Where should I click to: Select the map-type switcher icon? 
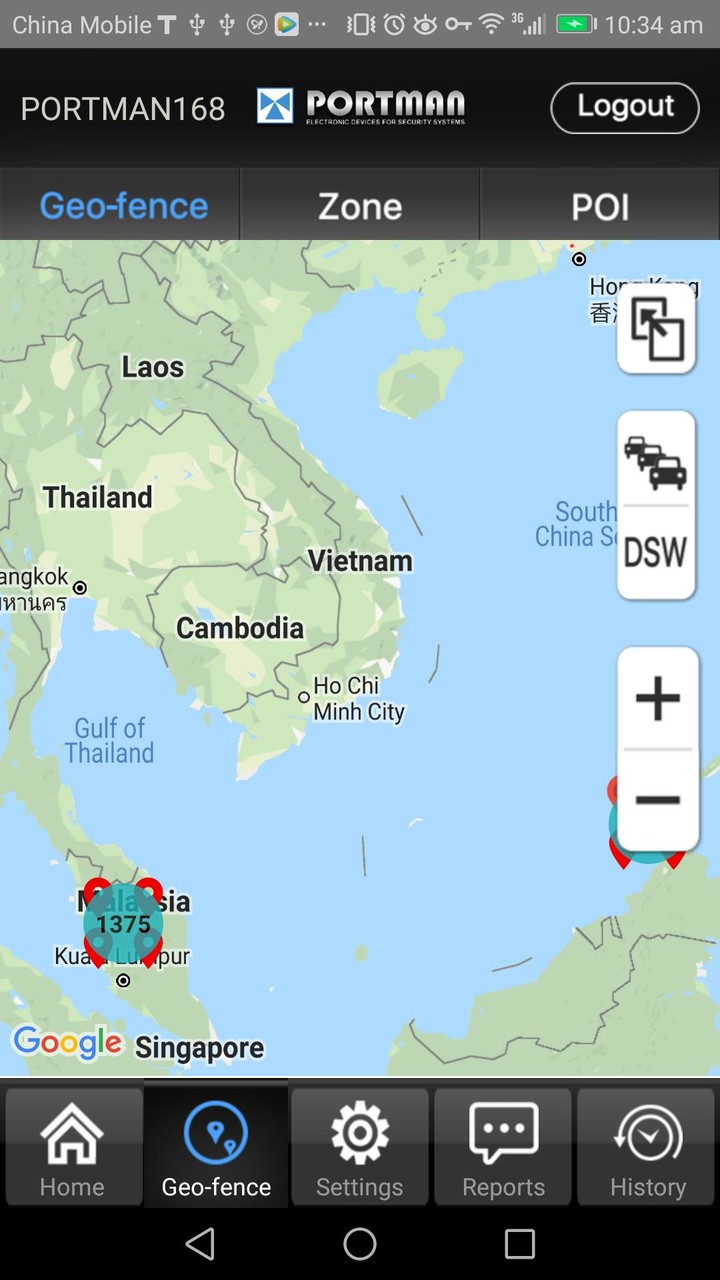click(x=656, y=330)
